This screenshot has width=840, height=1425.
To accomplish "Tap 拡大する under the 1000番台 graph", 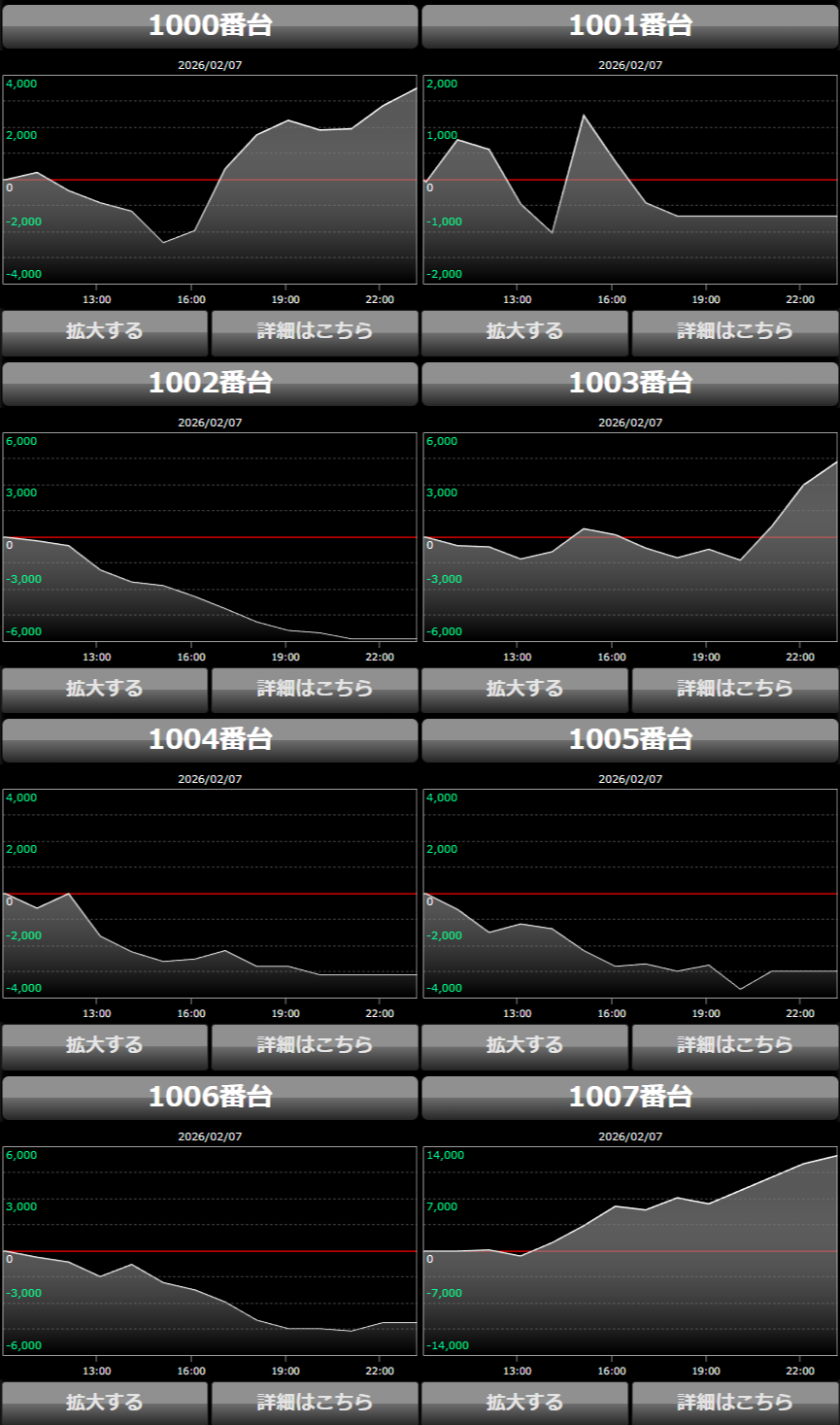I will click(105, 332).
